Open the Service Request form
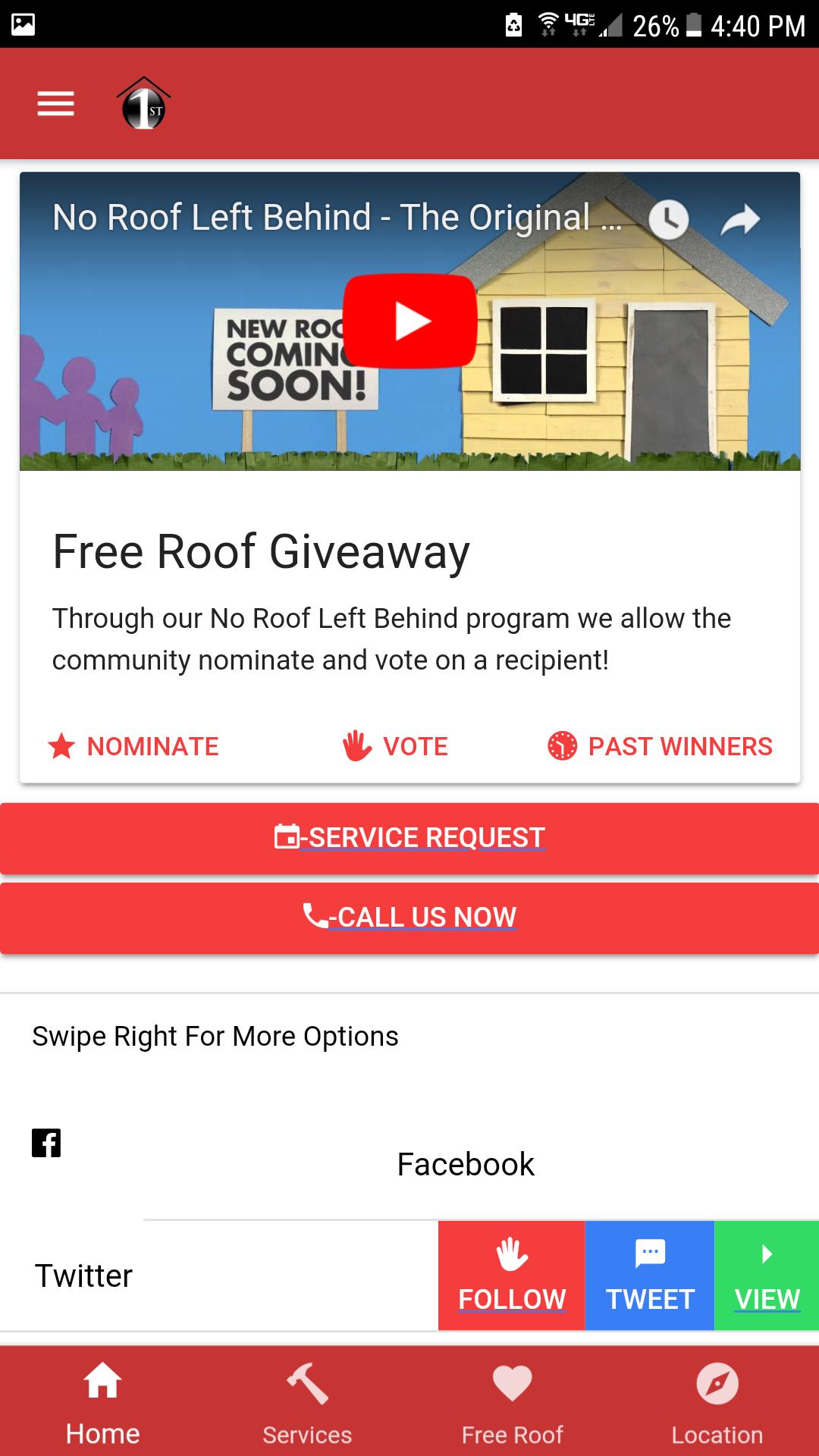The width and height of the screenshot is (819, 1456). tap(409, 838)
